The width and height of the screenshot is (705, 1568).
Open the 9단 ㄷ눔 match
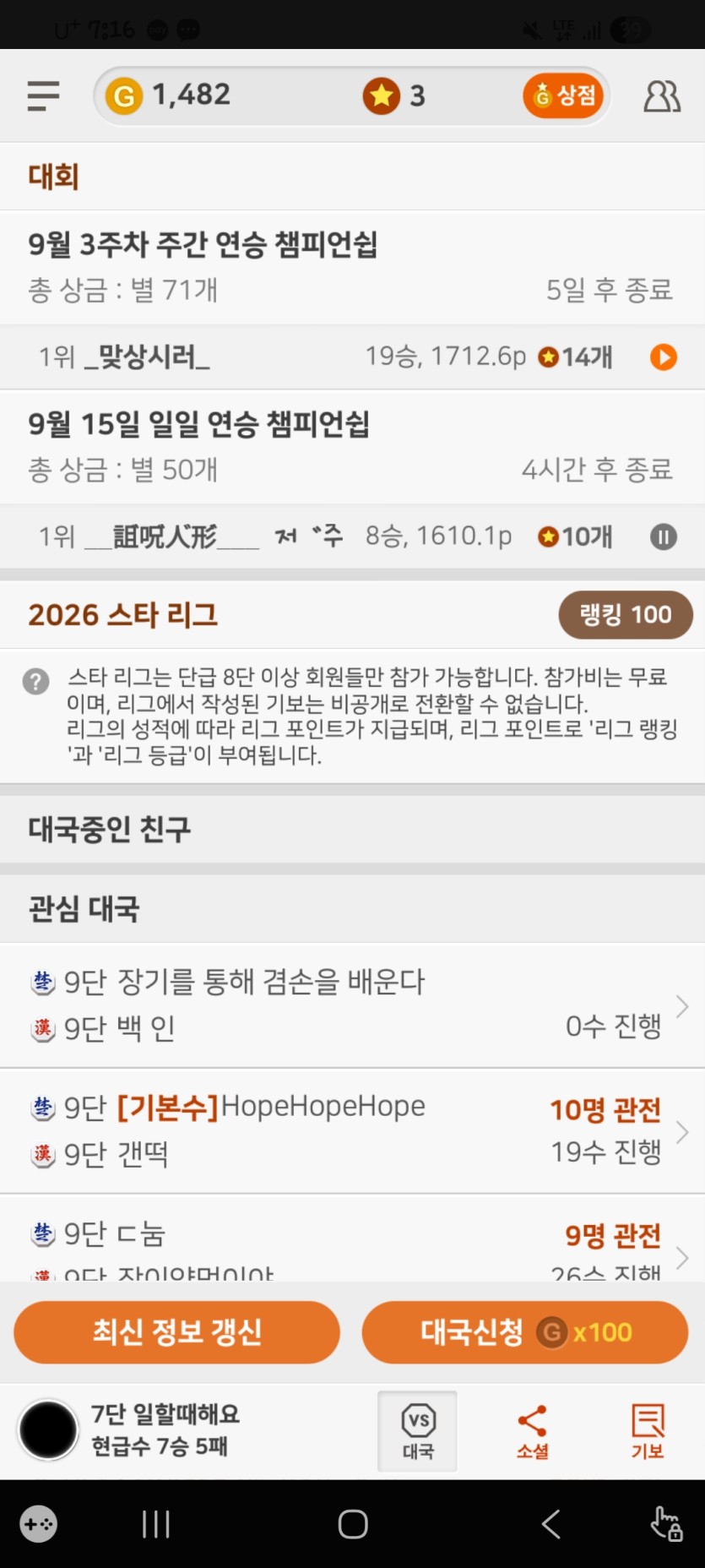(352, 1239)
